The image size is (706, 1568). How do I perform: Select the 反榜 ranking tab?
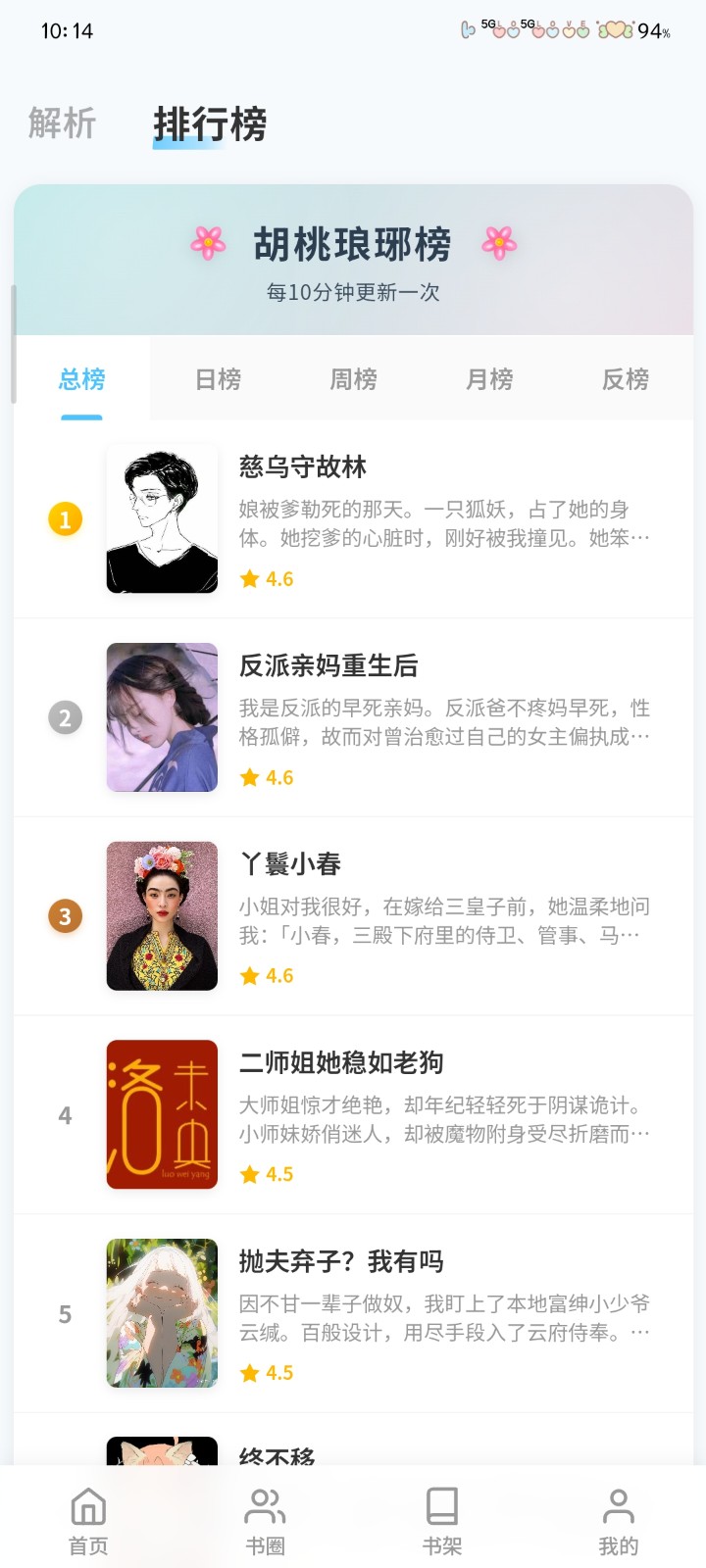pyautogui.click(x=625, y=379)
